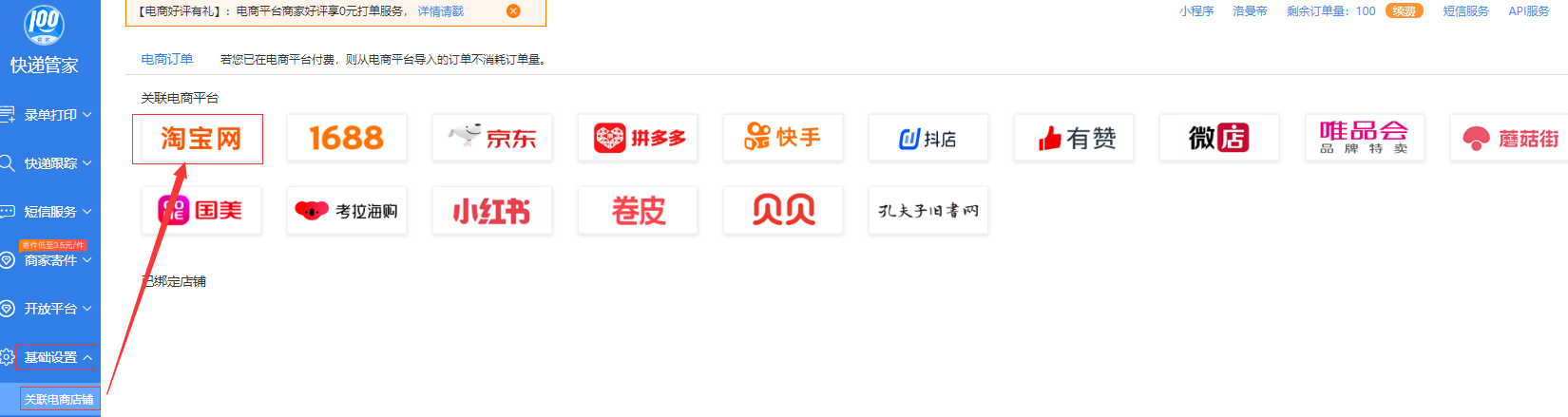The image size is (1568, 417).
Task: Select the 小红书 platform tile
Action: click(x=492, y=211)
